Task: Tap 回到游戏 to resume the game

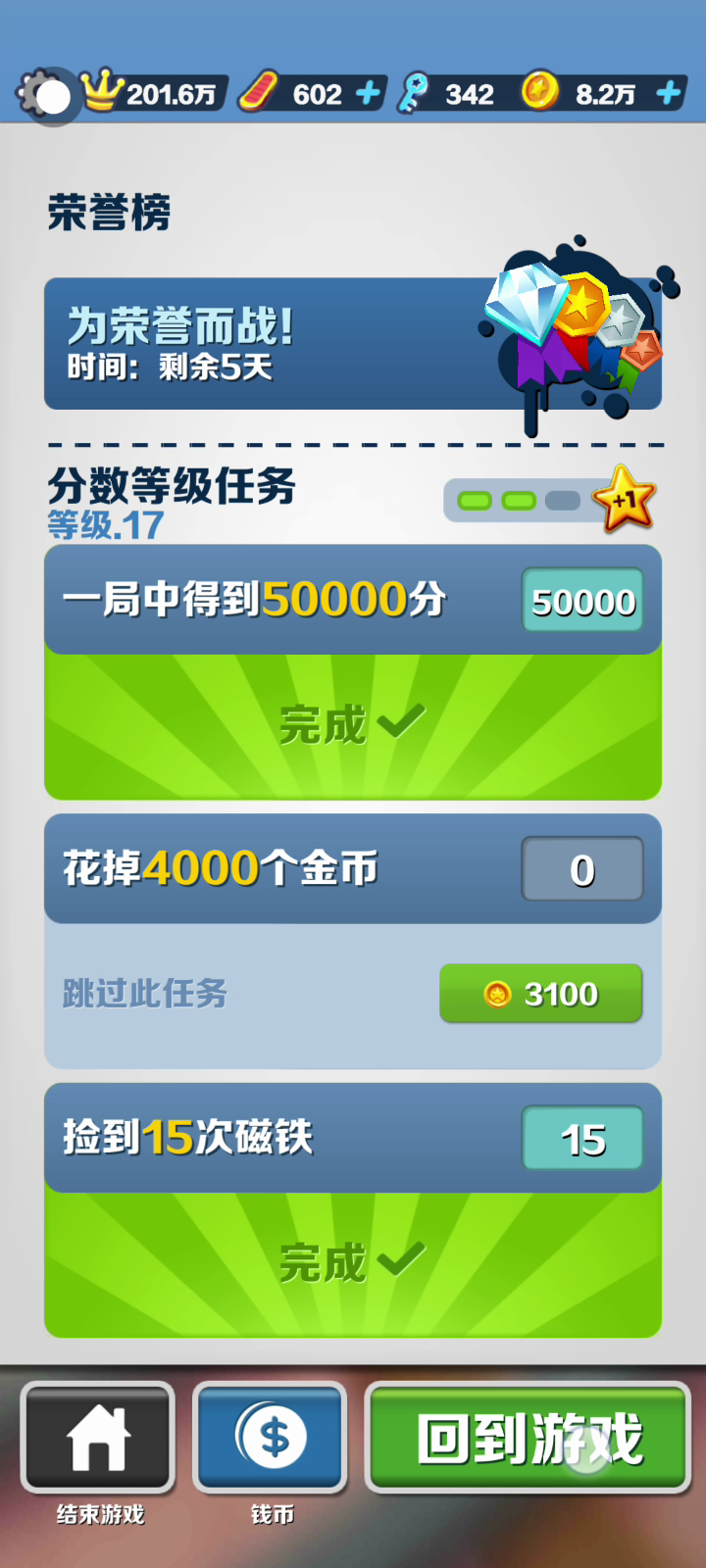Action: pyautogui.click(x=529, y=1438)
